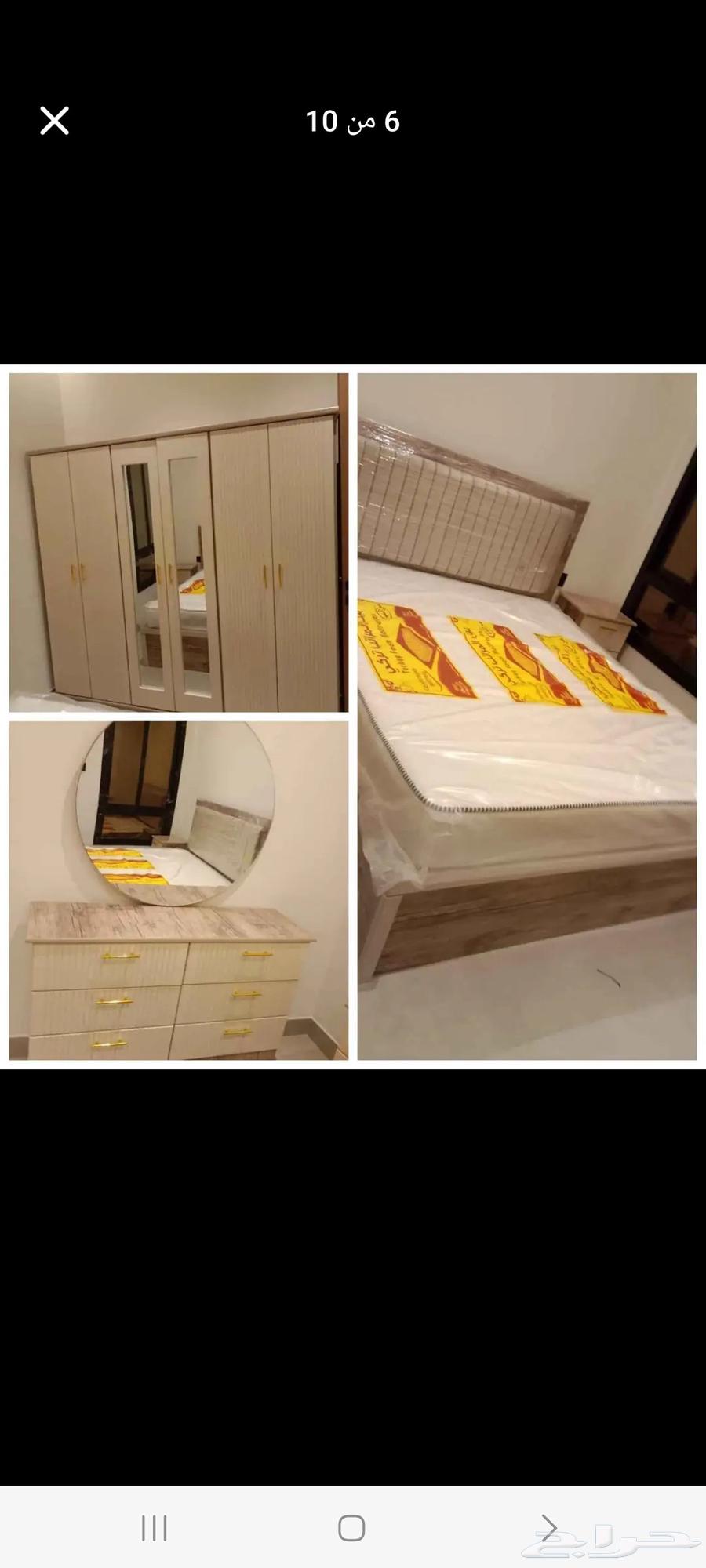Tap the Android recent apps icon

tap(155, 1526)
